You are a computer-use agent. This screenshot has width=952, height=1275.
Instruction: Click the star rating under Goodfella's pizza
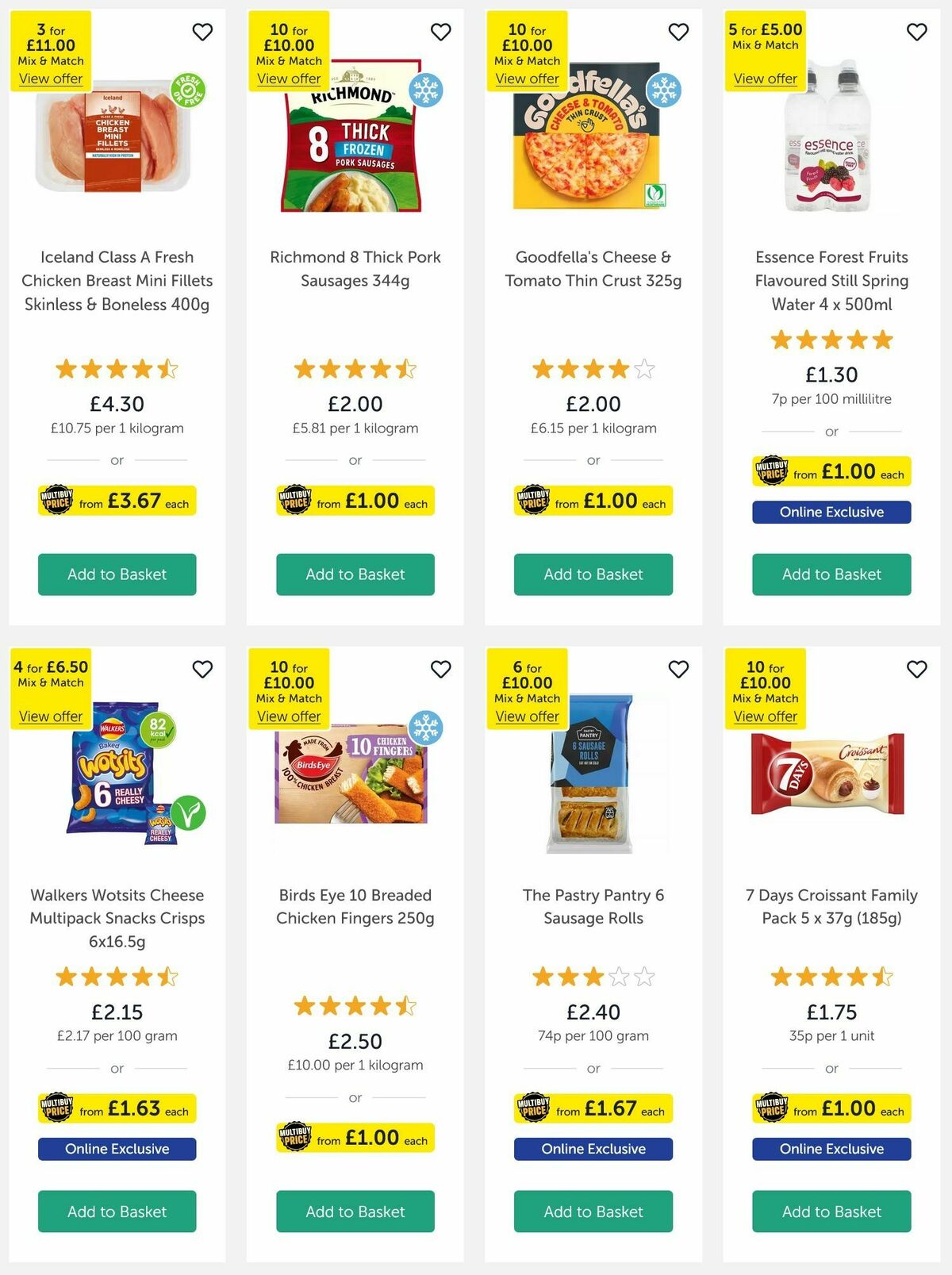[x=593, y=368]
